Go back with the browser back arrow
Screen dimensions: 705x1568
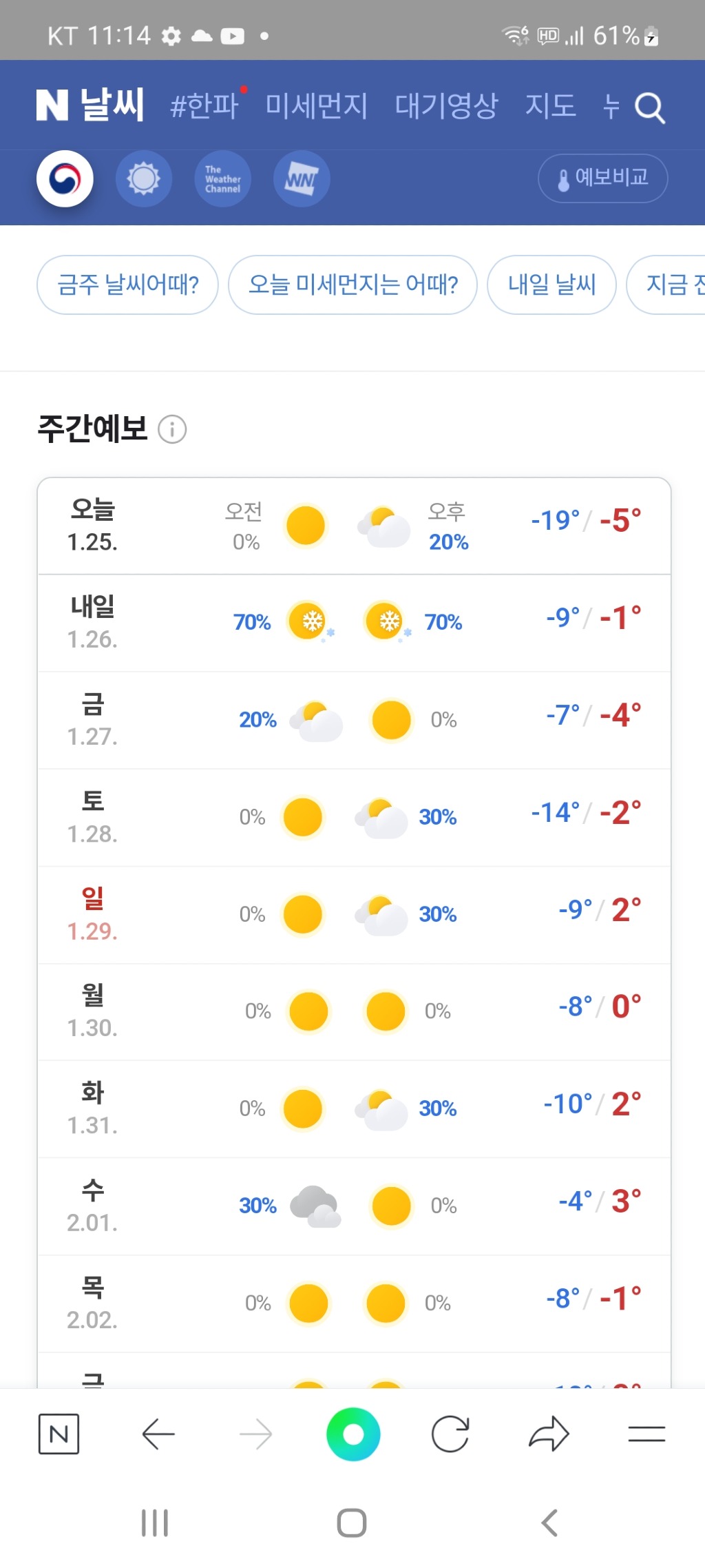[158, 1434]
